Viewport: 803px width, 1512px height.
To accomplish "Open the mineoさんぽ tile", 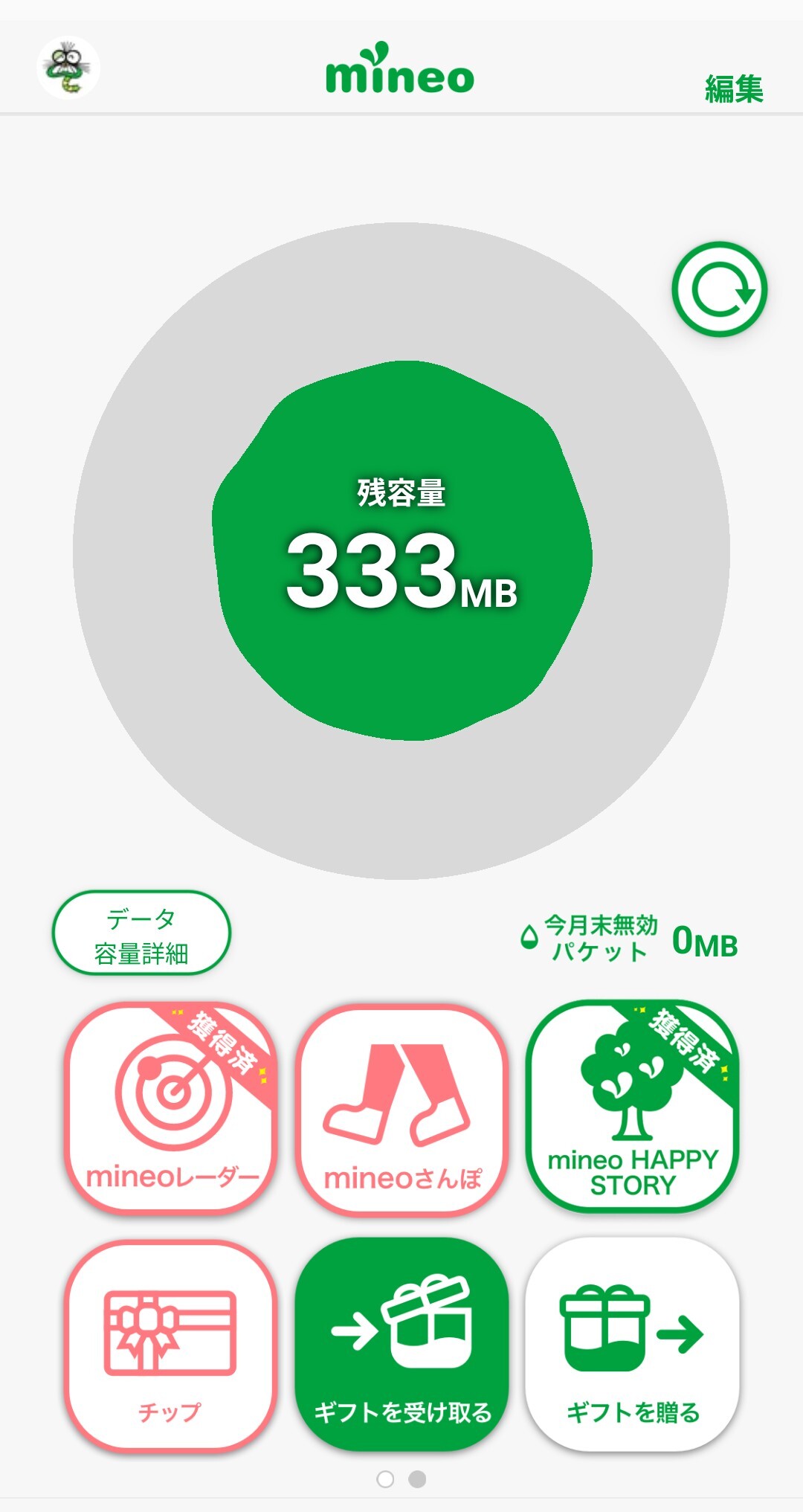I will pos(401,1108).
